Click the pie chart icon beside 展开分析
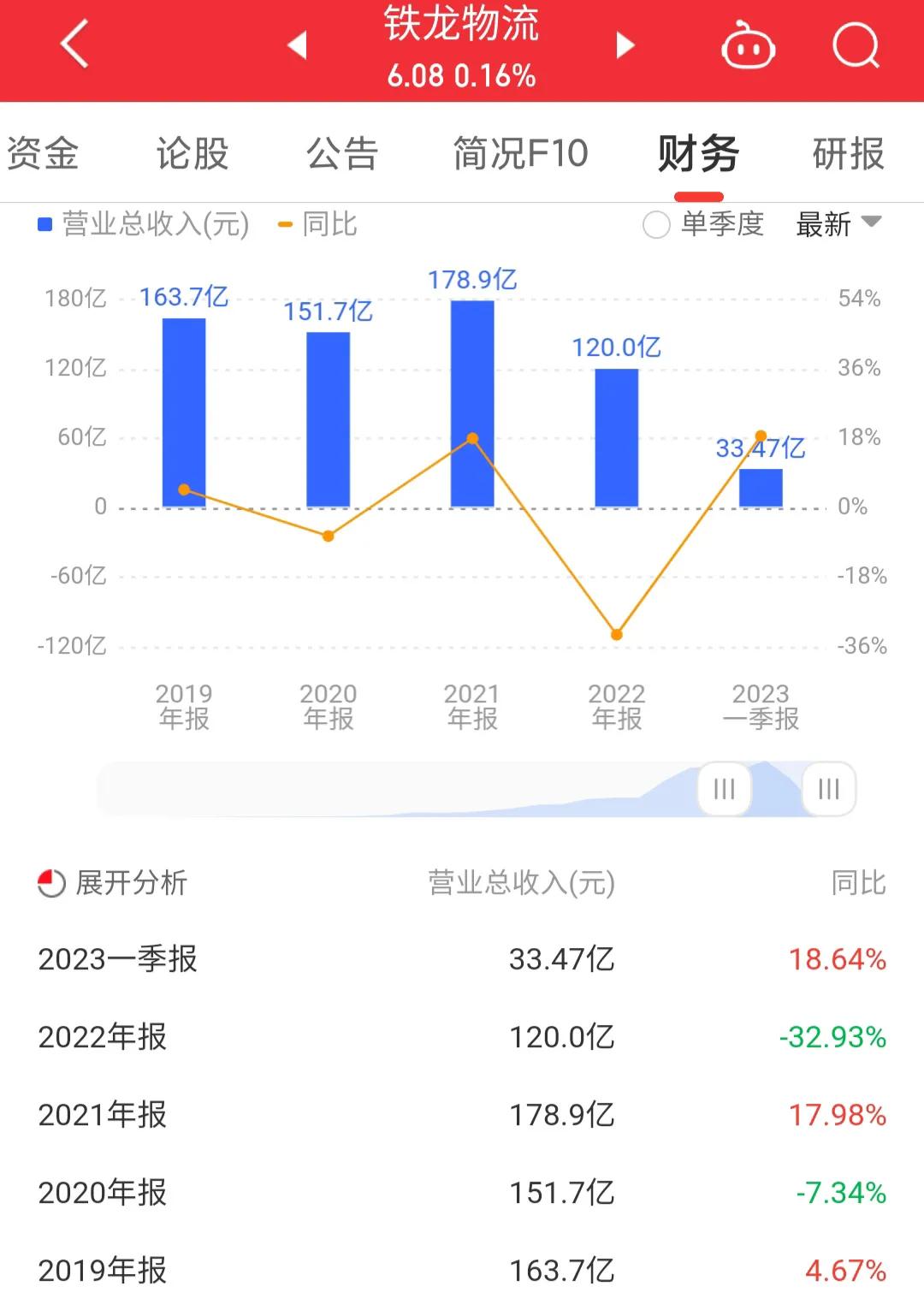This screenshot has width=924, height=1298. point(49,883)
